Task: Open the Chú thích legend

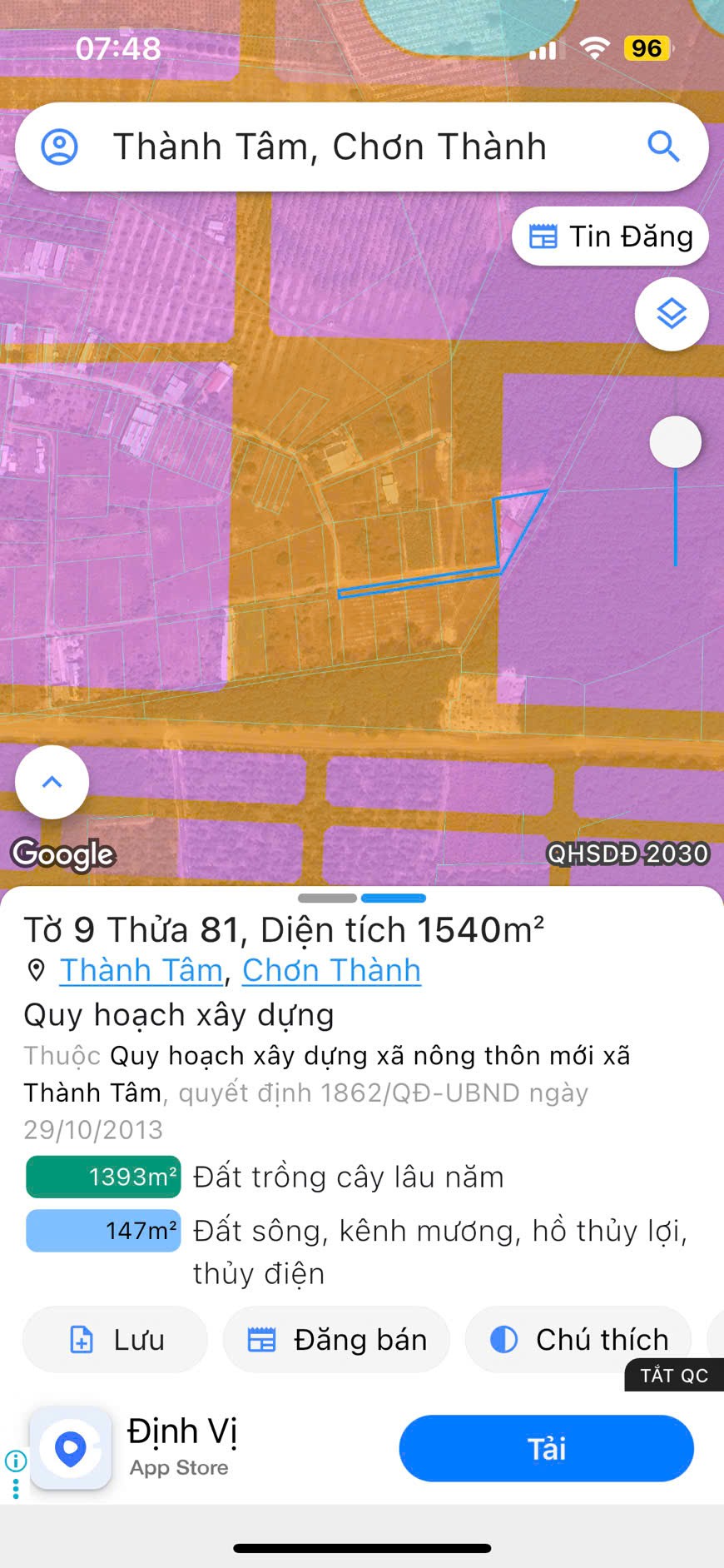Action: (x=578, y=1340)
